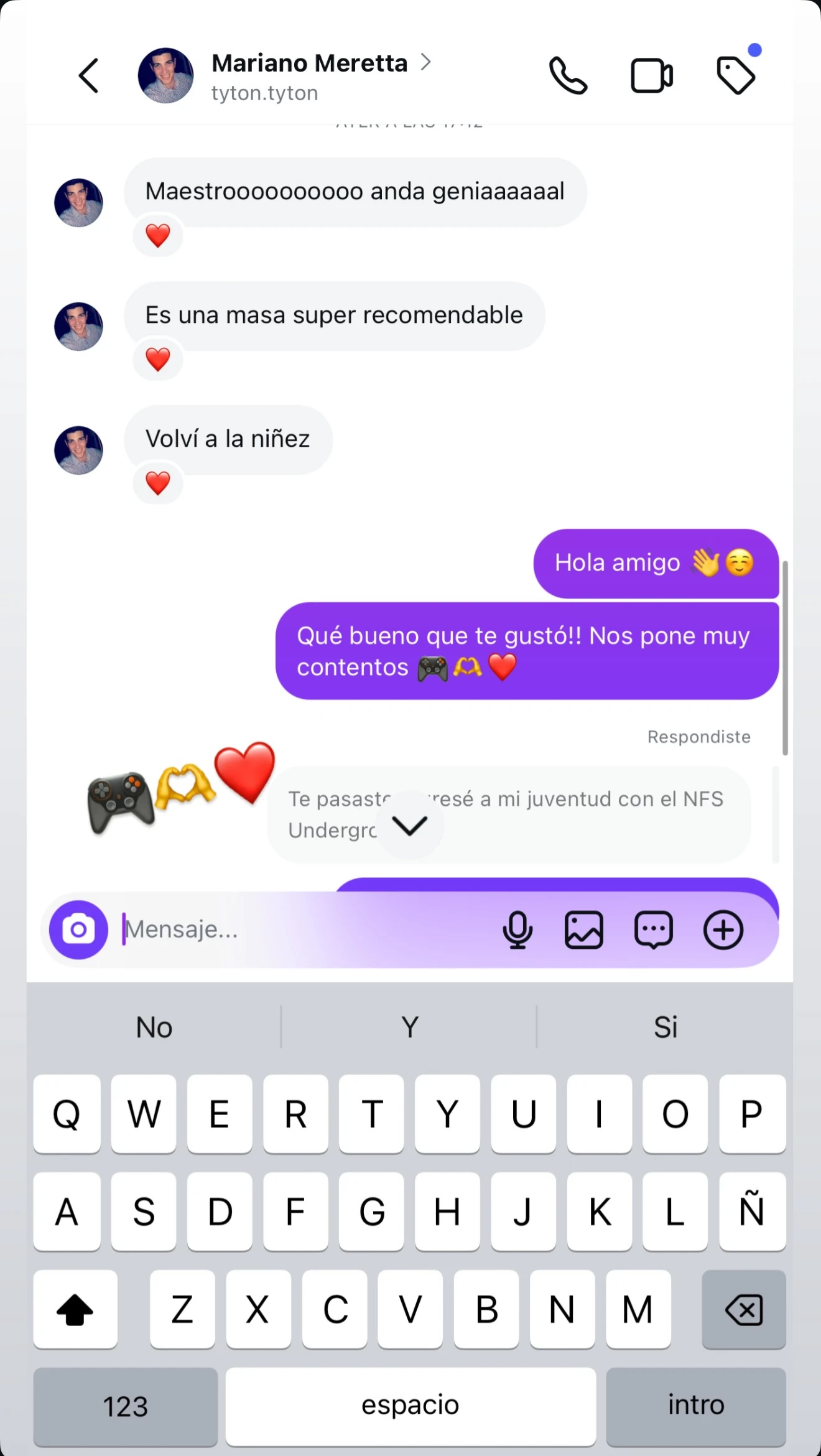This screenshot has height=1456, width=821.
Task: Start a voice call with Mariano
Action: pyautogui.click(x=568, y=76)
